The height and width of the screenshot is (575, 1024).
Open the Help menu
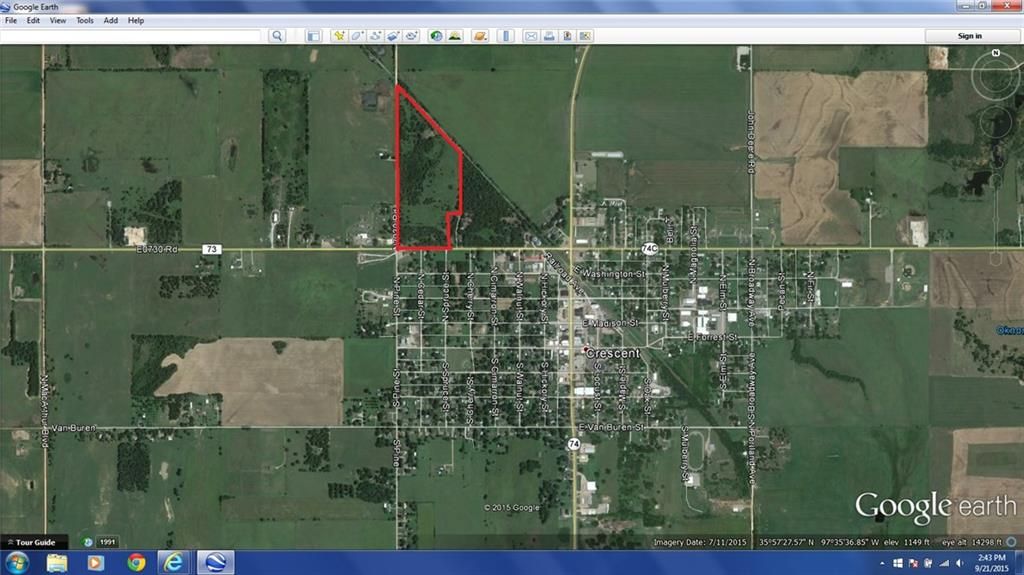(x=136, y=20)
